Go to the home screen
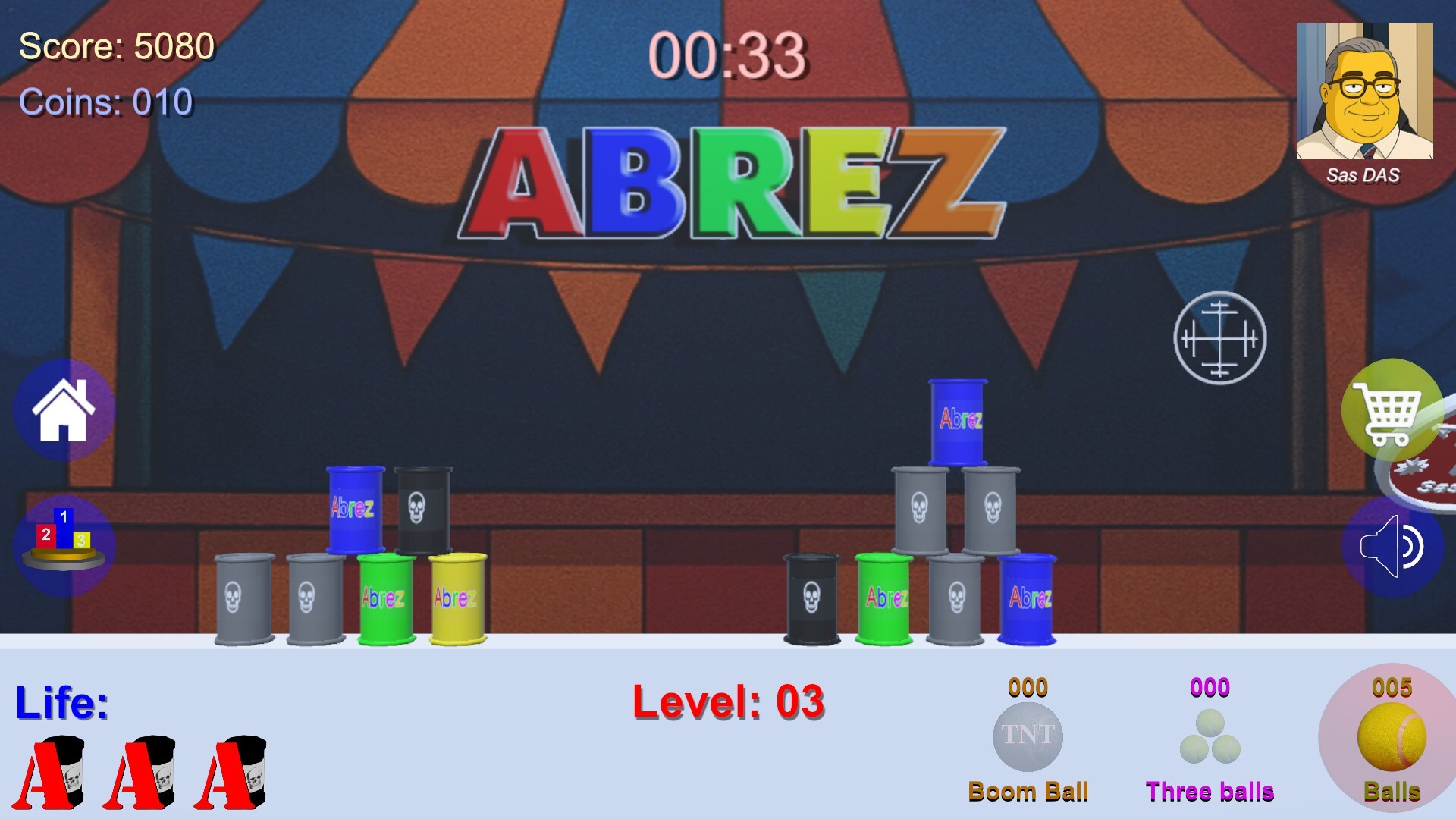 [64, 410]
